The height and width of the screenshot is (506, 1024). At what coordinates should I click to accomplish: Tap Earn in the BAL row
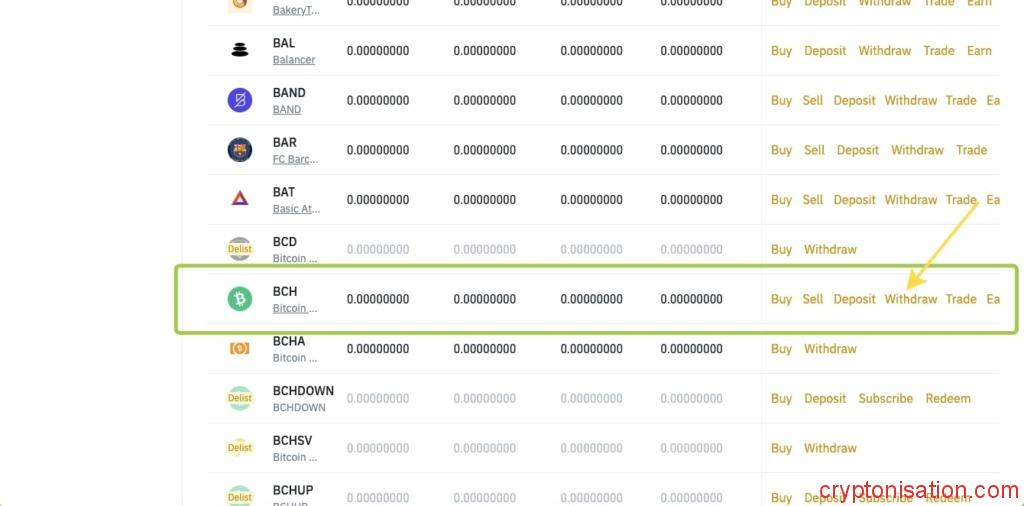979,51
